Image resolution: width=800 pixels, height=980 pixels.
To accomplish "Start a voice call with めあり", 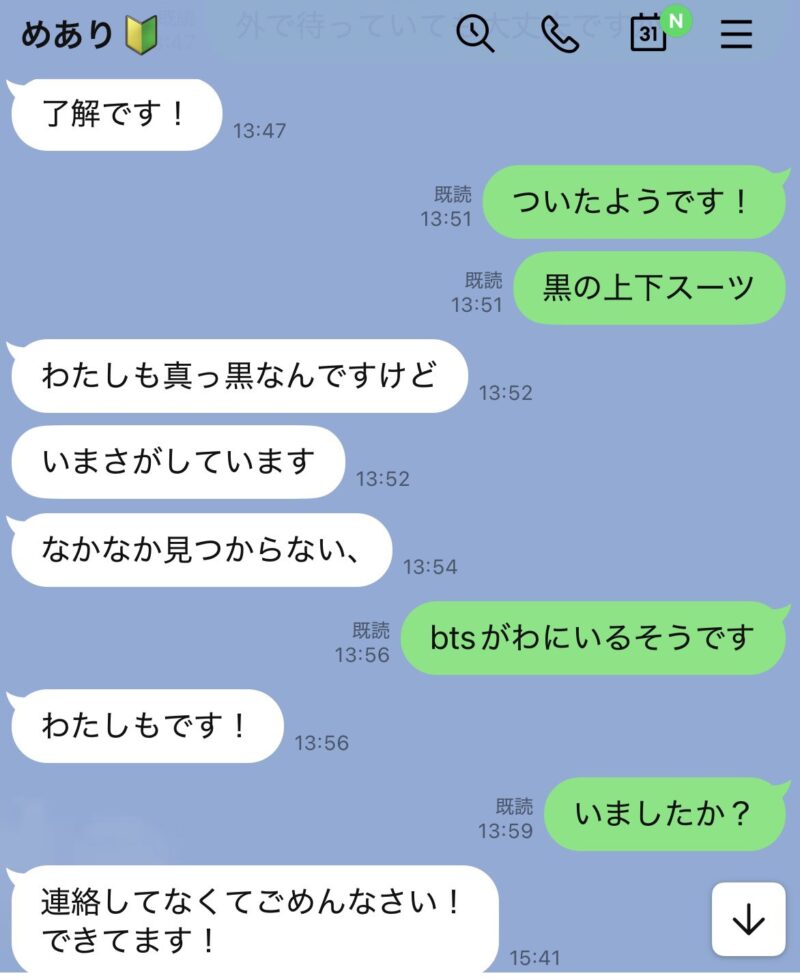I will [560, 35].
